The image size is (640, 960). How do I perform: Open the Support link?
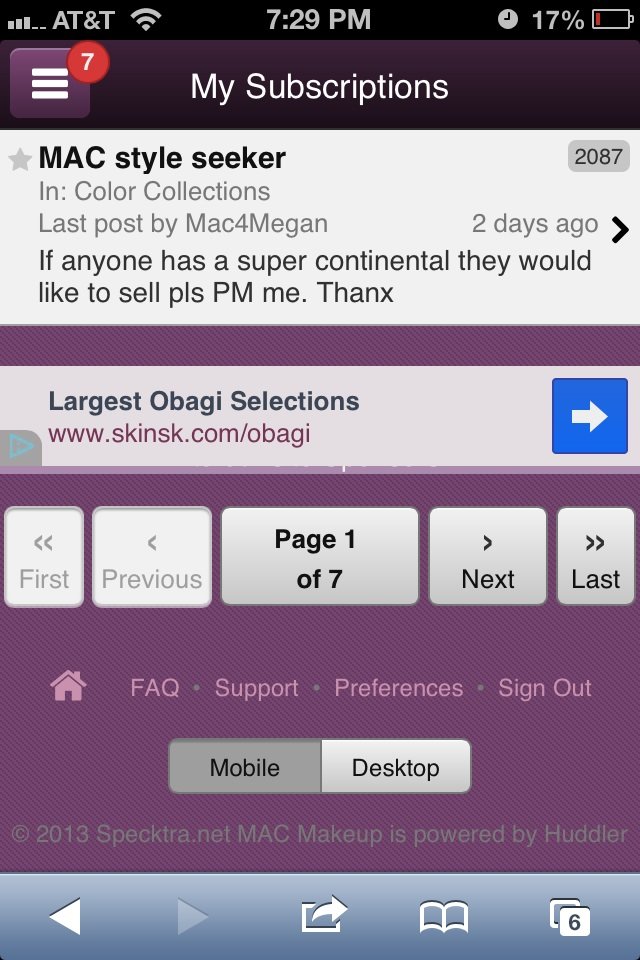257,688
